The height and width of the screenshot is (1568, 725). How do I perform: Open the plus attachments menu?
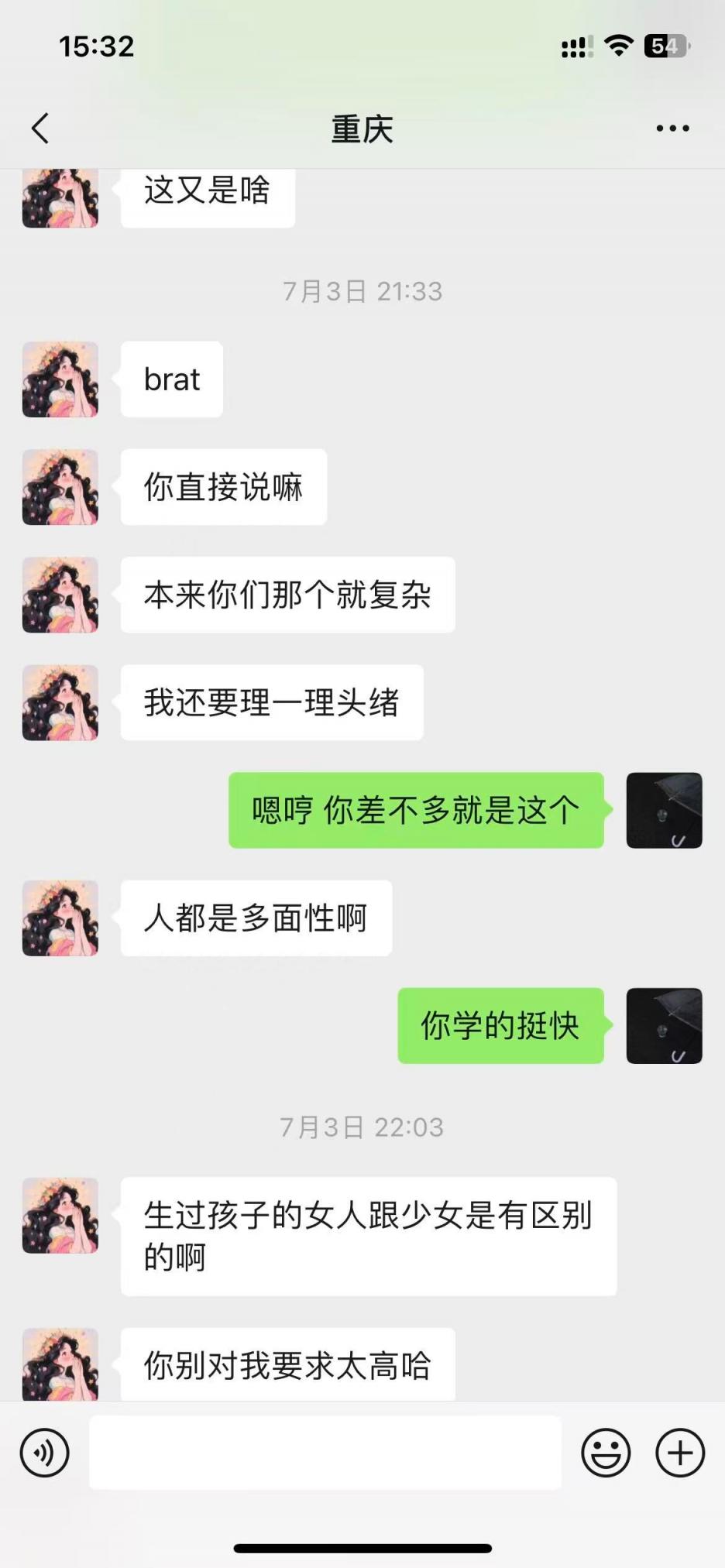[x=679, y=1453]
